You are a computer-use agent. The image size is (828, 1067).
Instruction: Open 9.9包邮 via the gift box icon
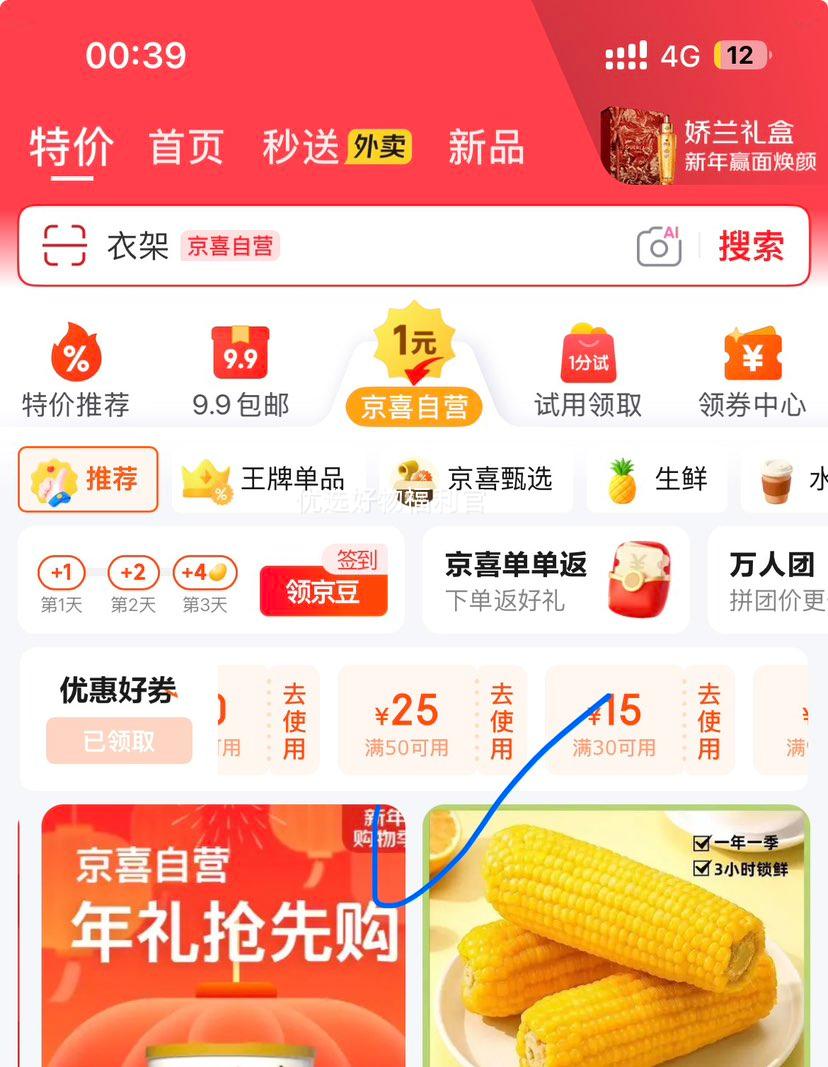(x=240, y=352)
